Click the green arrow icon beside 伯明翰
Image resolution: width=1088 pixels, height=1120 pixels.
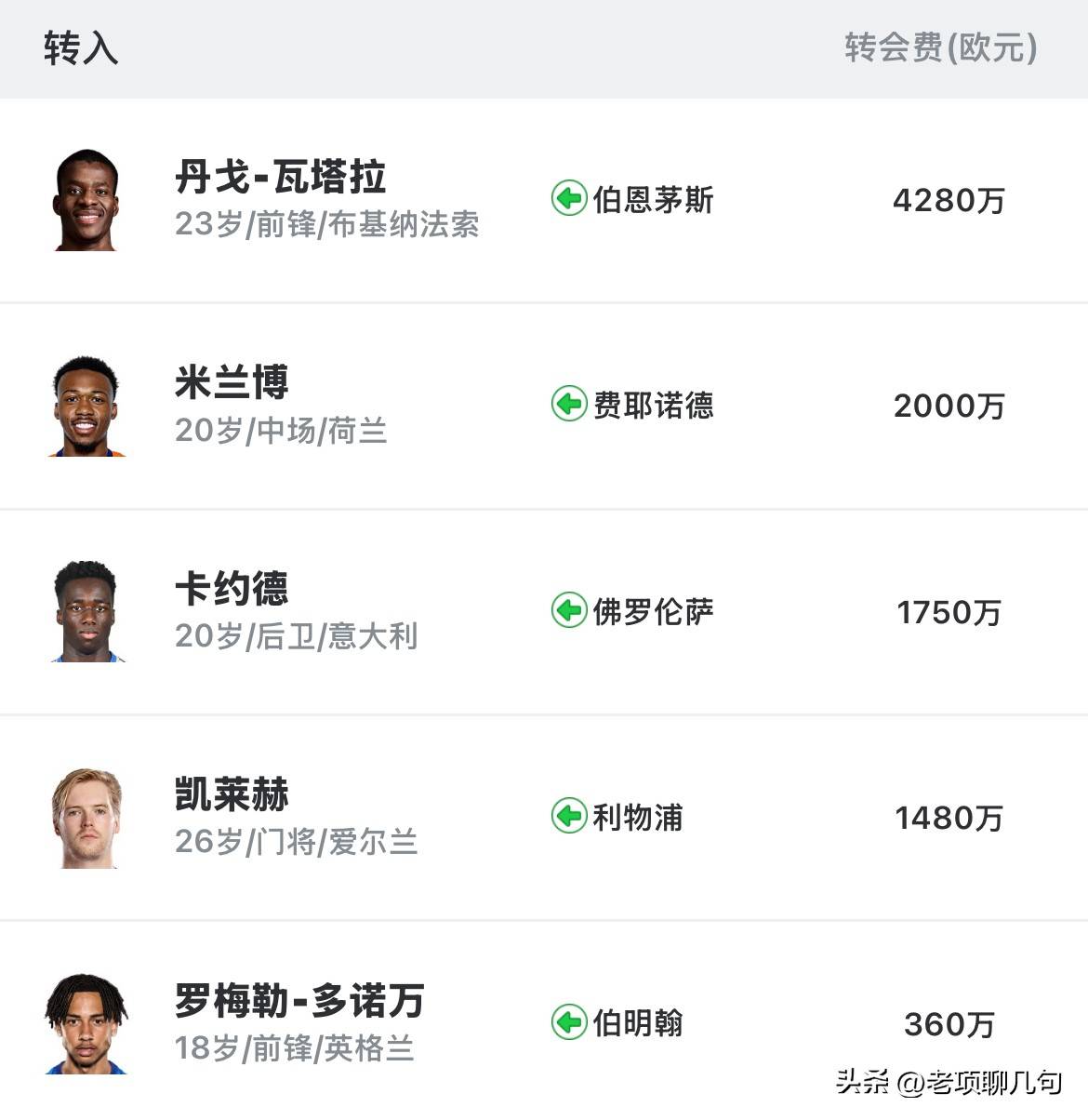(x=568, y=1024)
